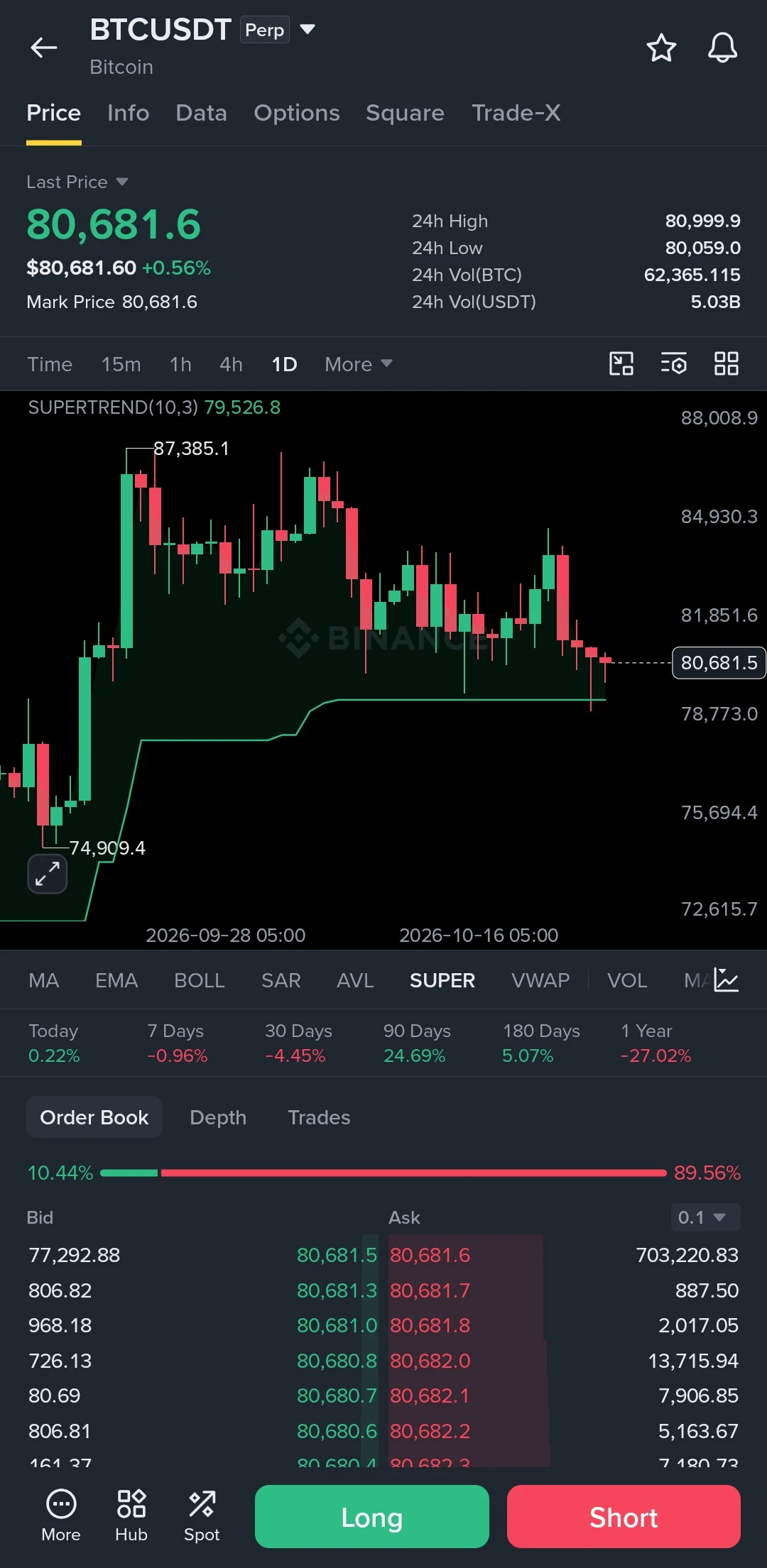767x1568 pixels.
Task: Switch to the Depth view
Action: click(x=218, y=1117)
